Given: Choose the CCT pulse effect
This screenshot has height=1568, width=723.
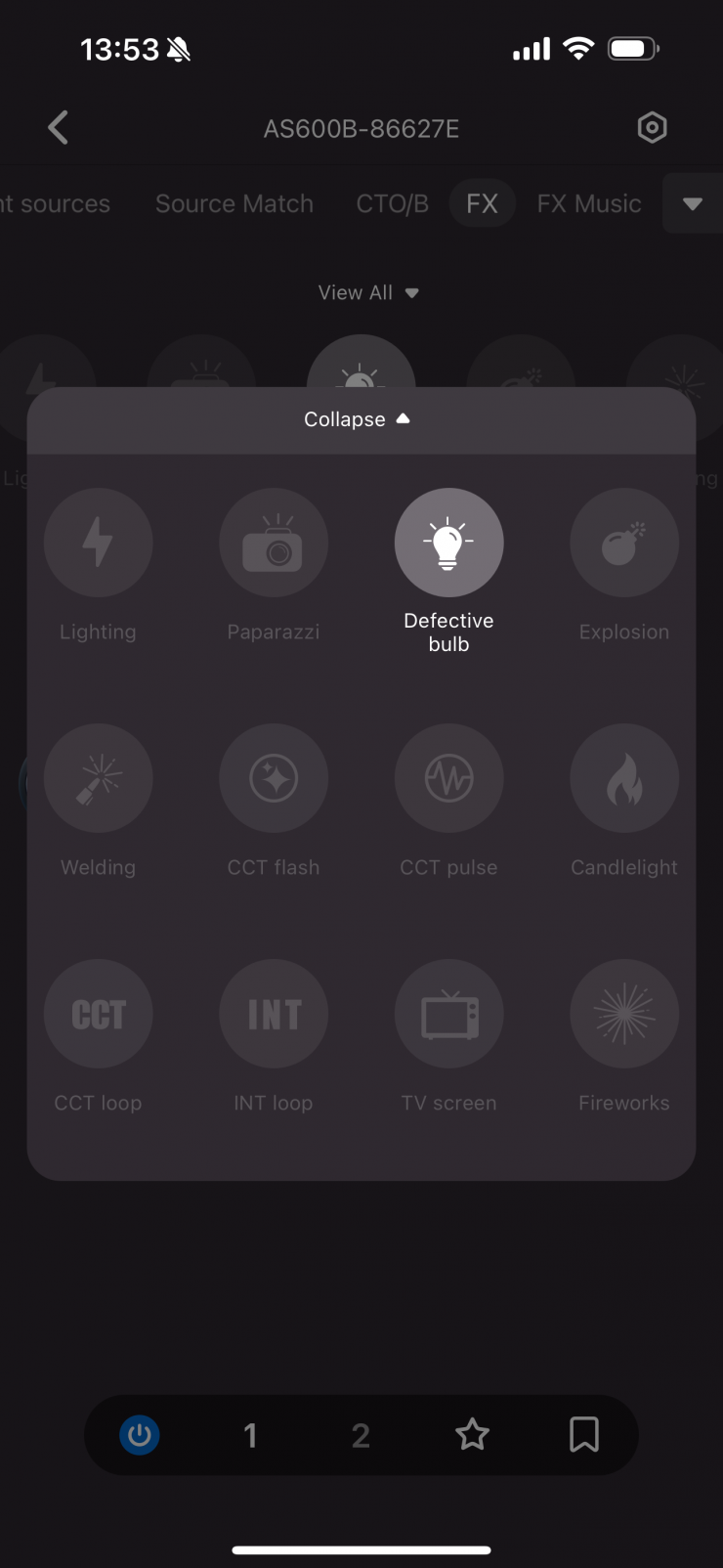Looking at the screenshot, I should click(448, 778).
